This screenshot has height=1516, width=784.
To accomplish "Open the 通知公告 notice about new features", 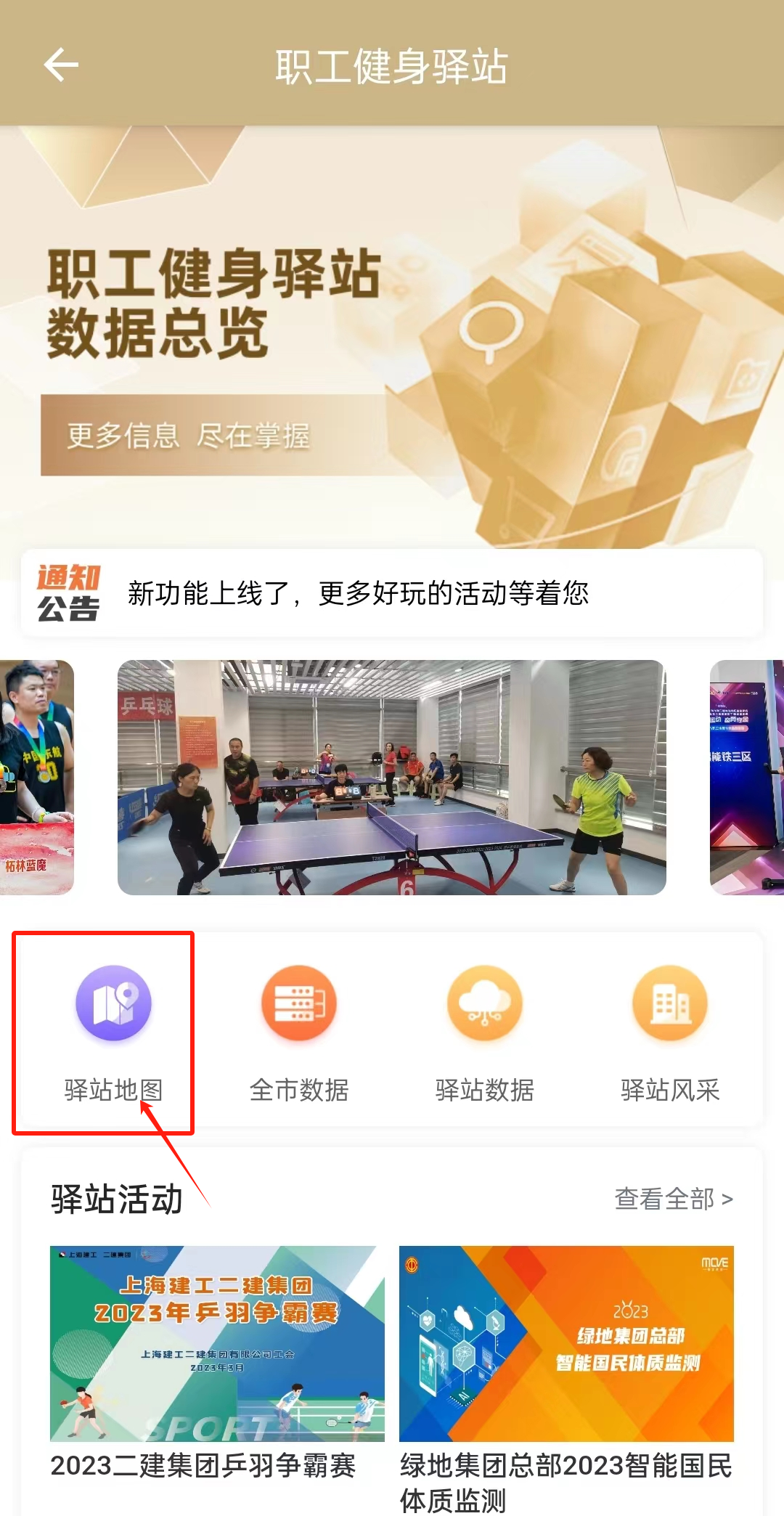I will click(x=392, y=593).
